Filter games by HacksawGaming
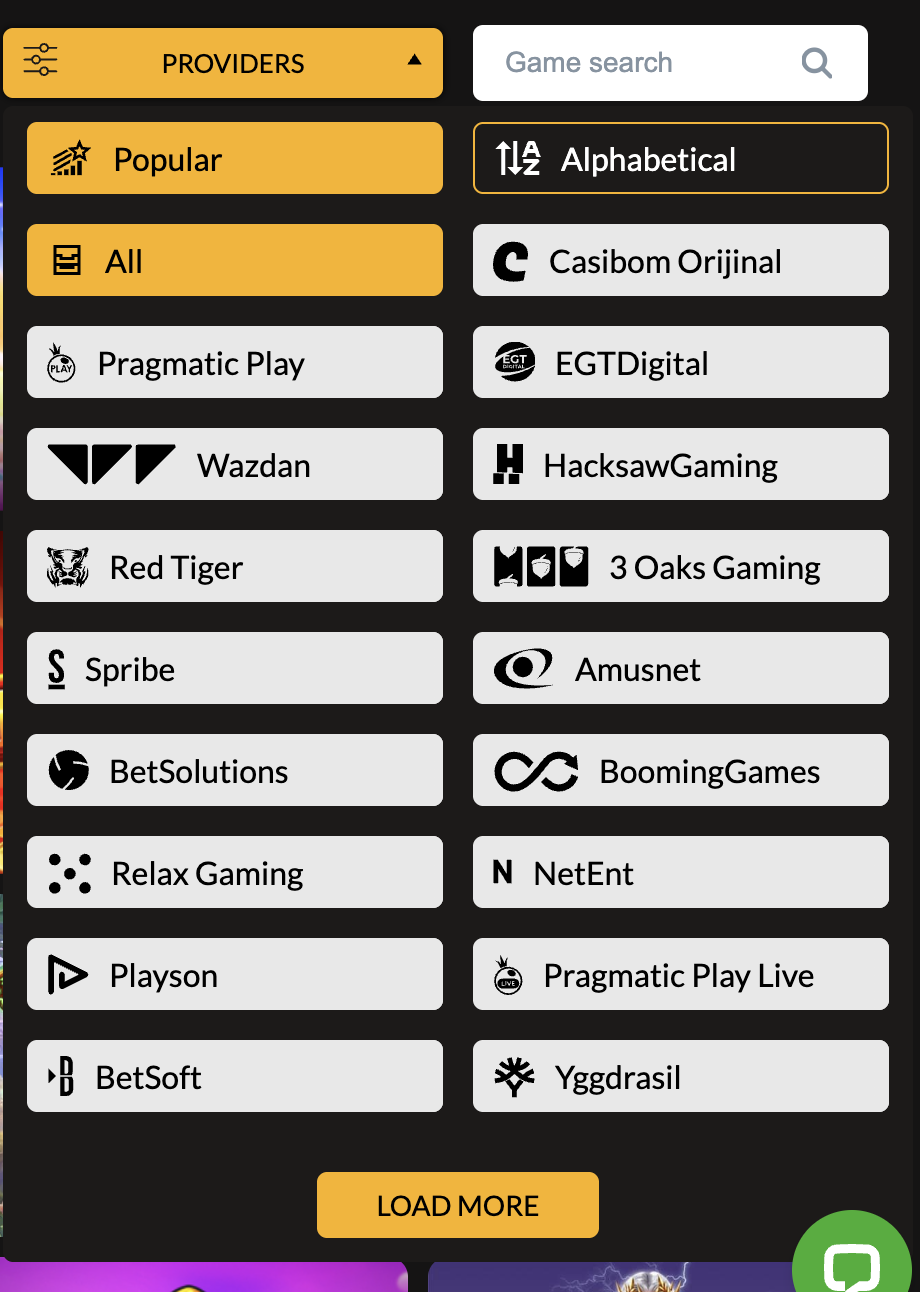This screenshot has width=920, height=1292. click(680, 465)
